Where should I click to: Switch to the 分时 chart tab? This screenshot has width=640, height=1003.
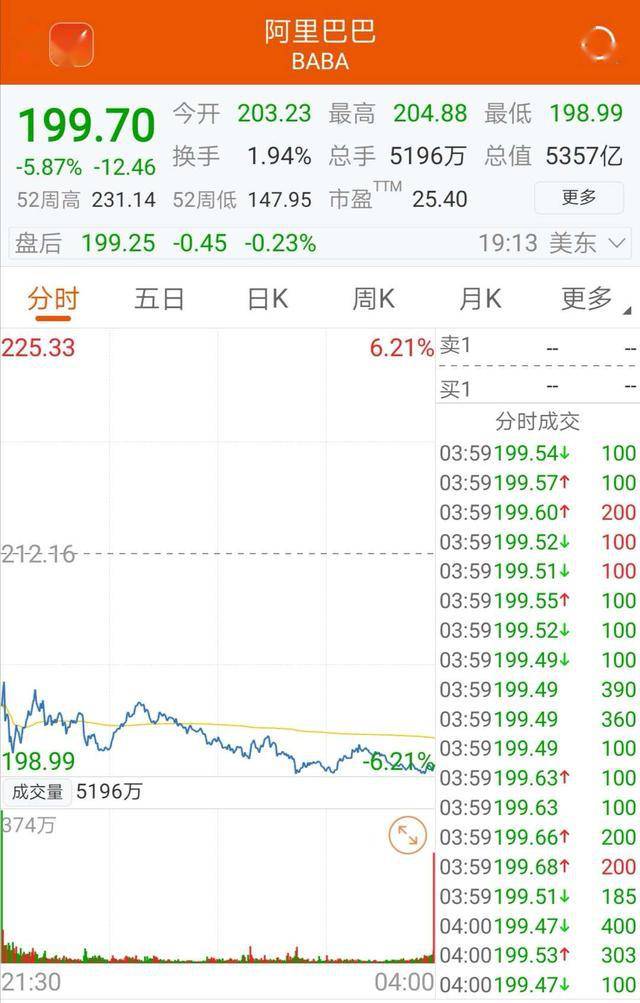coord(53,298)
